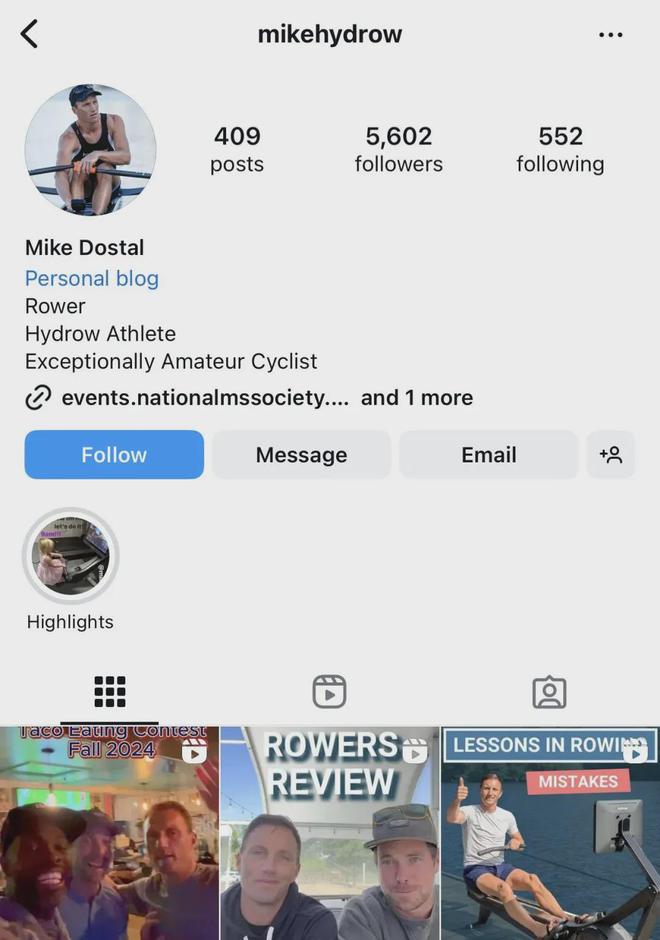Follow Mike Dostal
The image size is (660, 940).
tap(114, 454)
